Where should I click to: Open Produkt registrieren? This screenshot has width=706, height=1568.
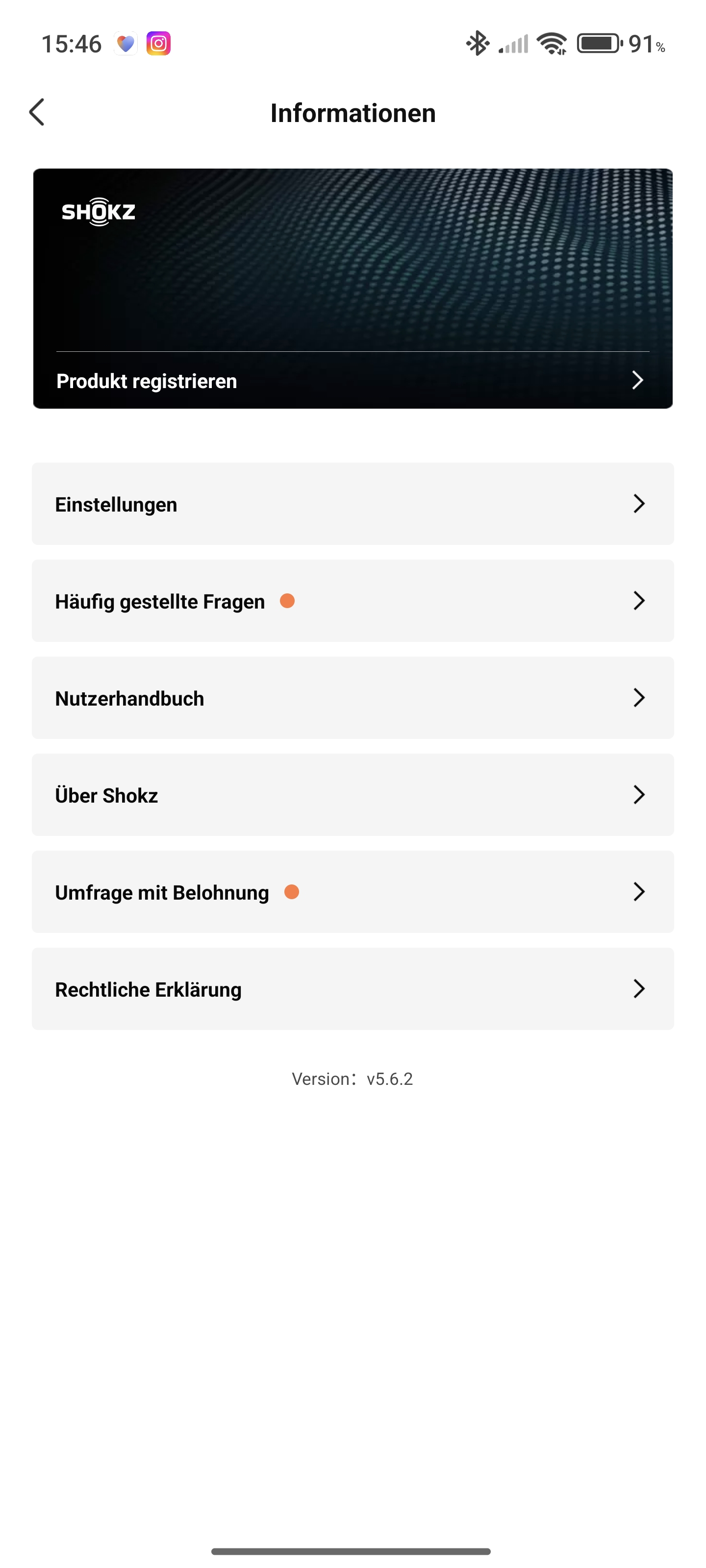coord(352,380)
